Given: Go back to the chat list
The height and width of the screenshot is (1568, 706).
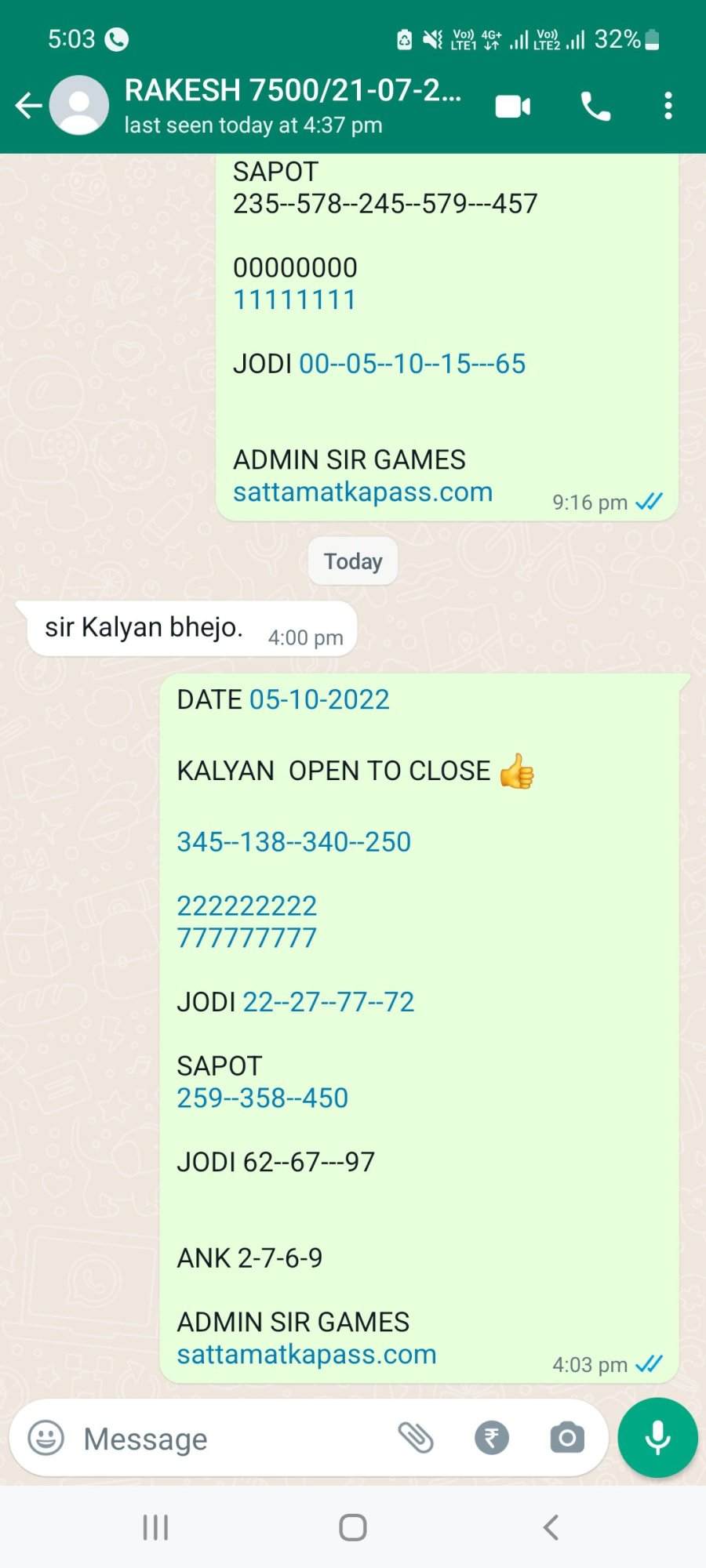Looking at the screenshot, I should click(29, 105).
